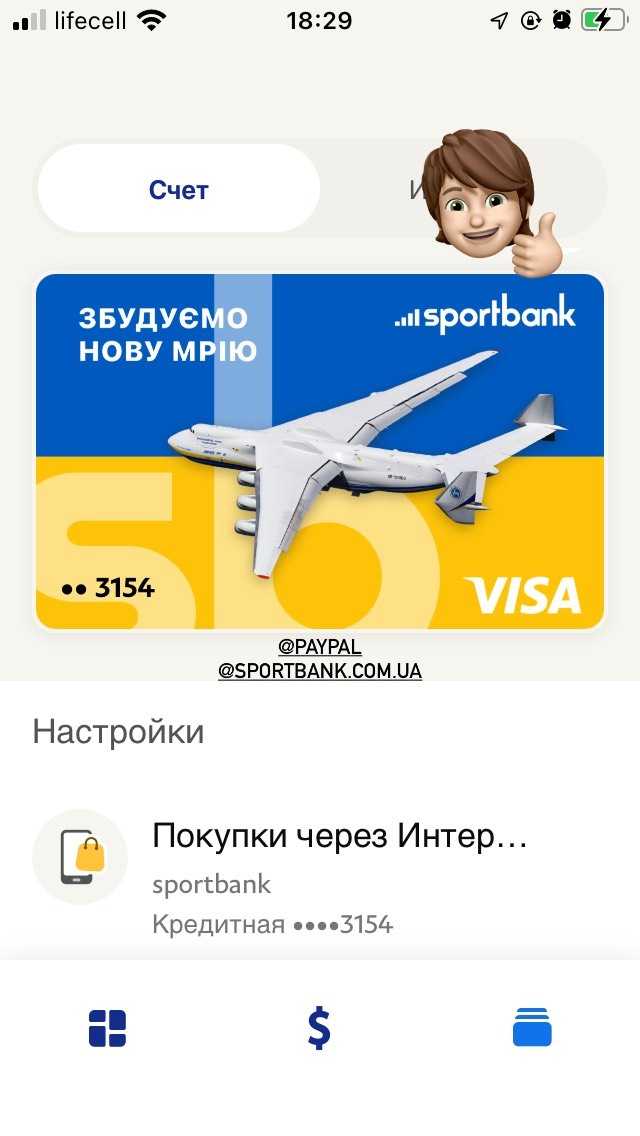Switch to the wallet cards tab

[x=532, y=1028]
